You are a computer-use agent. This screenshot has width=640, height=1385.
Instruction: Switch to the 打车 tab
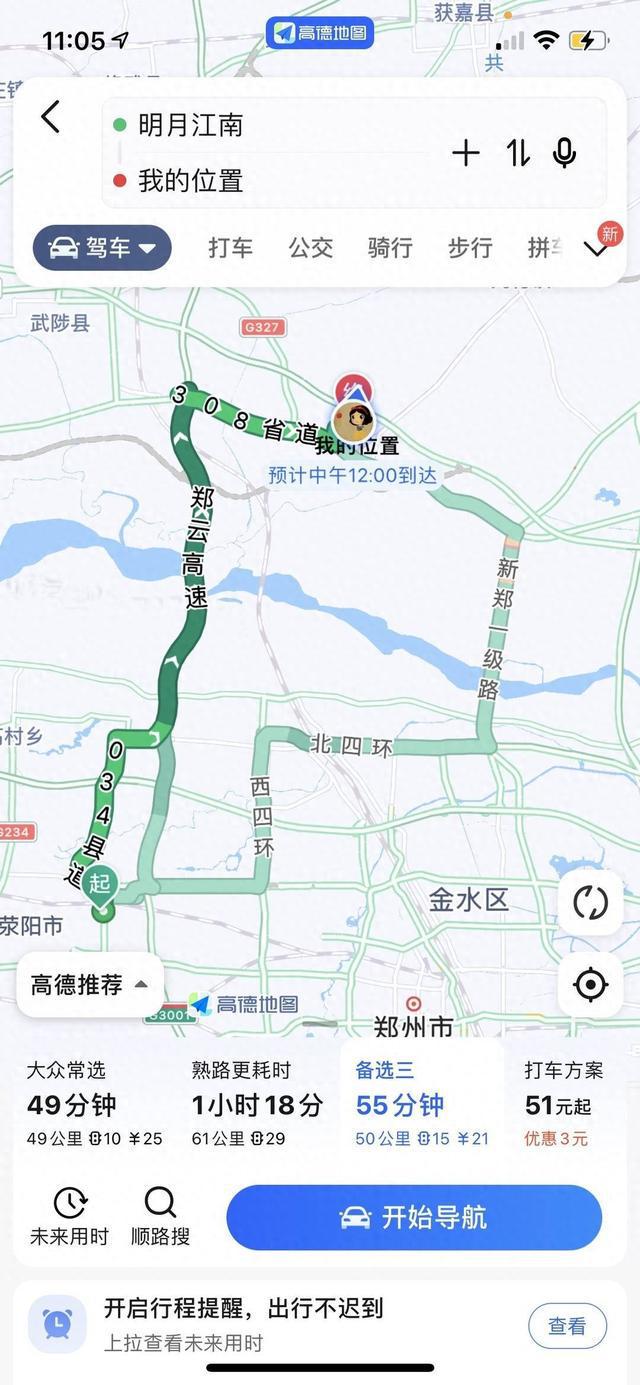(x=230, y=248)
